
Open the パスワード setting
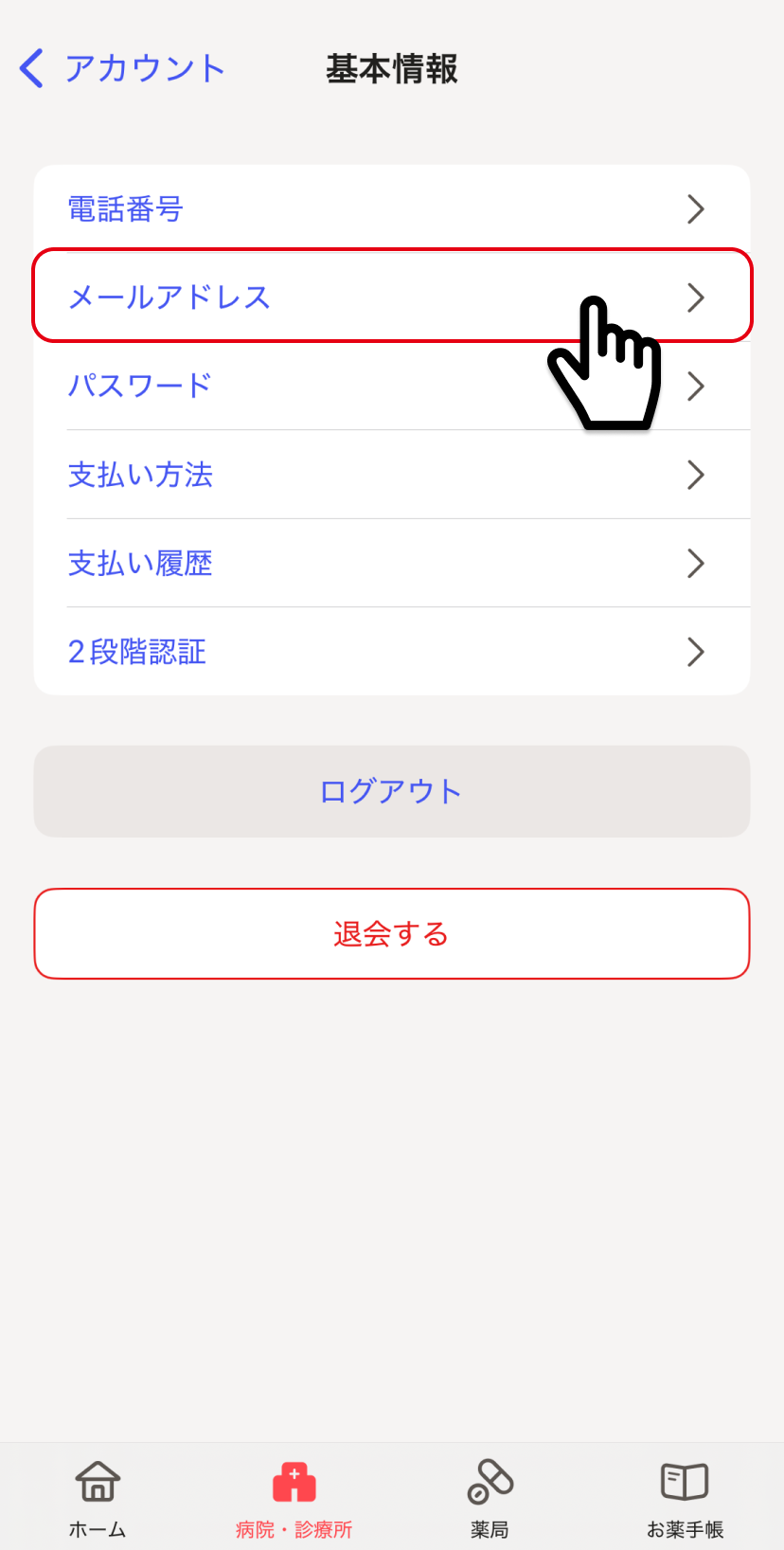(x=392, y=386)
